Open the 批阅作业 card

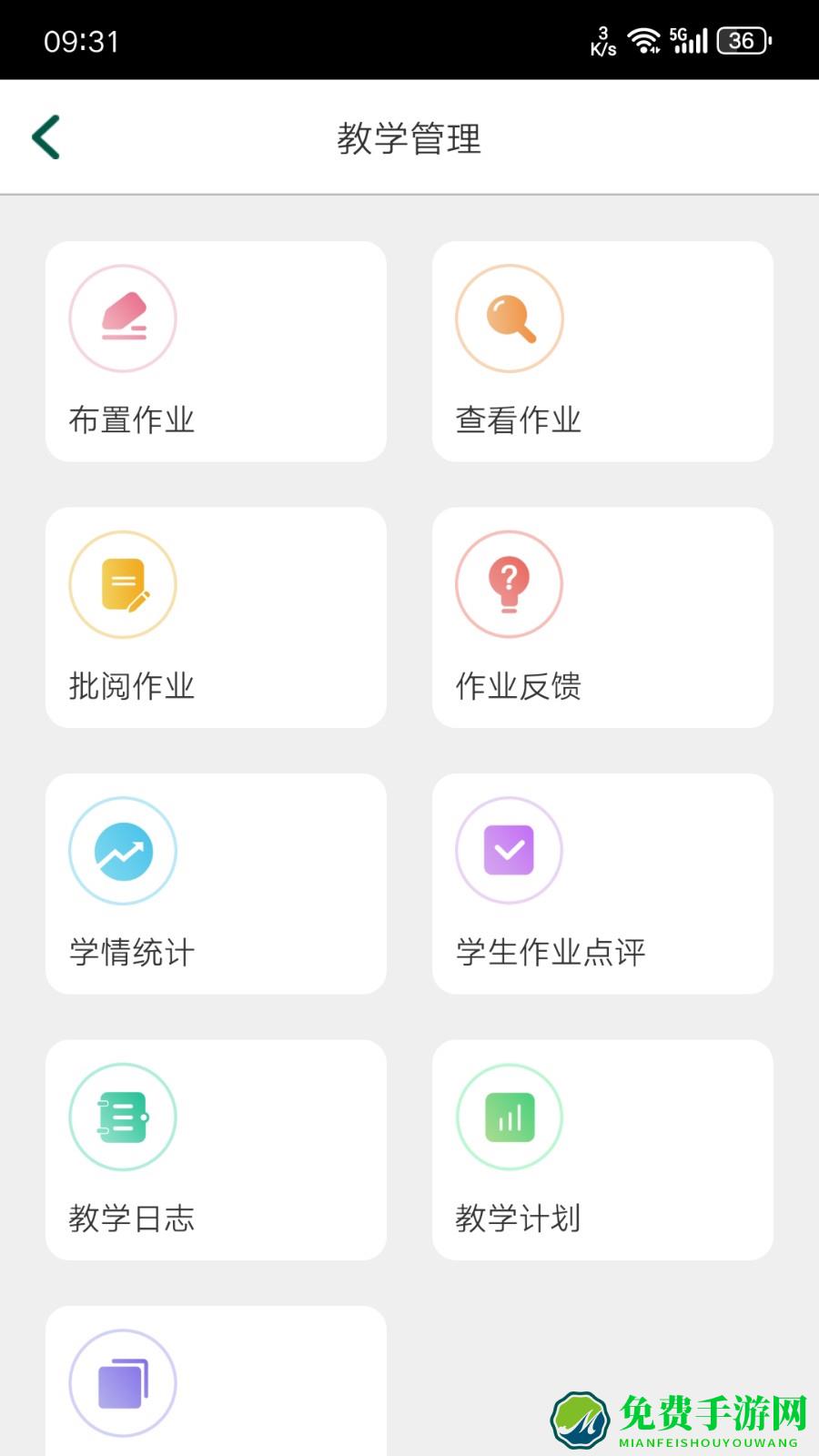215,618
